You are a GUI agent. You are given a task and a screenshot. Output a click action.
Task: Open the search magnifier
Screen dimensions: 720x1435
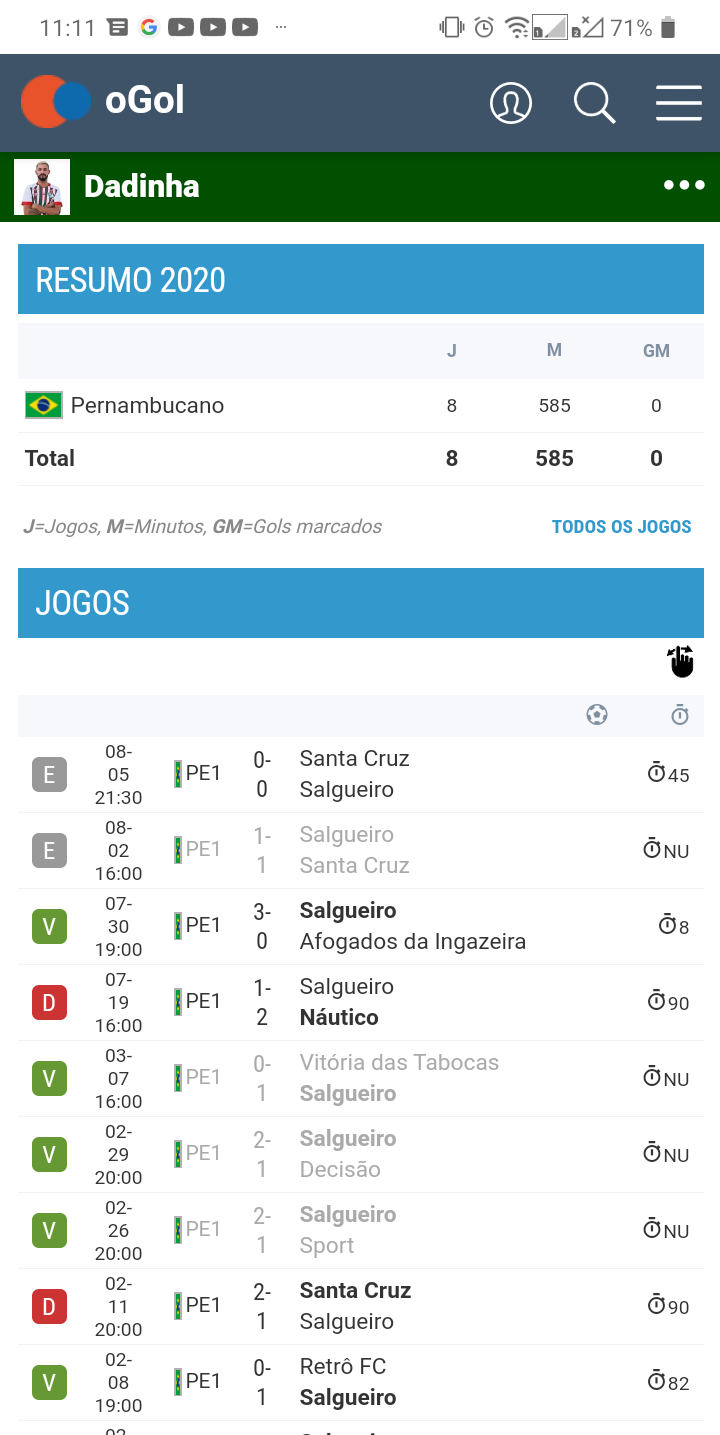pyautogui.click(x=594, y=103)
